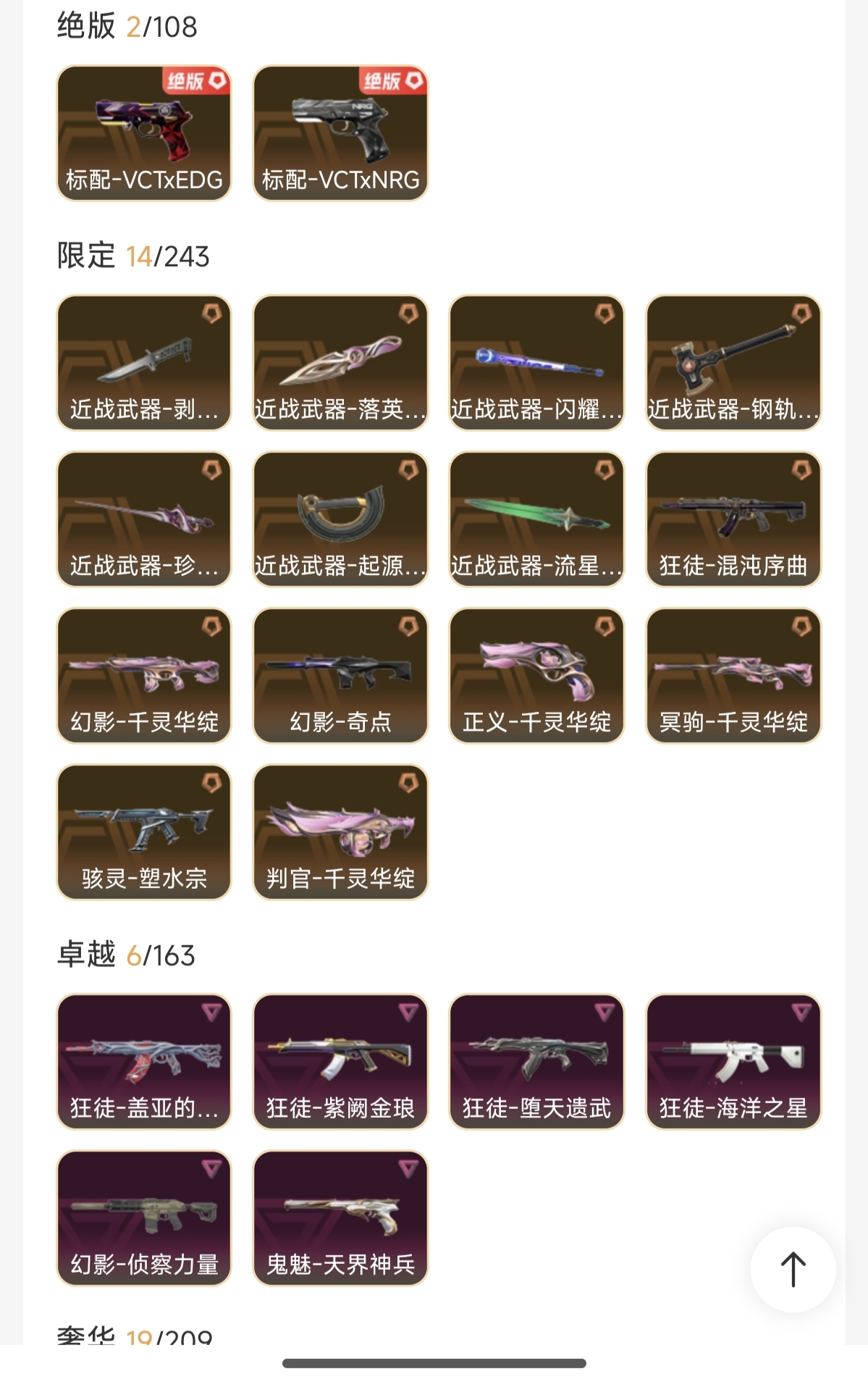
Task: Select the 狂徒-海洋之星 skin
Action: [x=733, y=1062]
